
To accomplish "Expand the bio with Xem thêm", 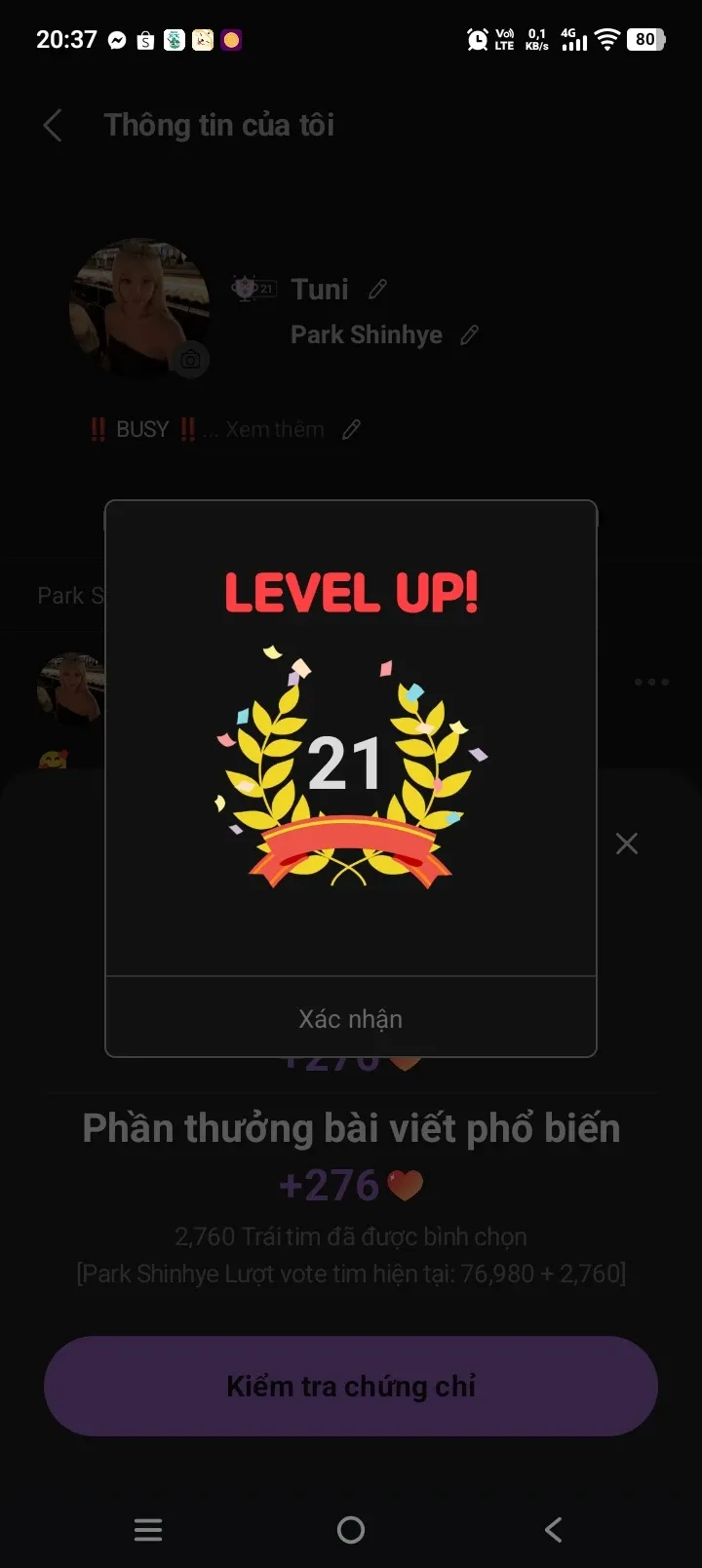I will coord(275,429).
